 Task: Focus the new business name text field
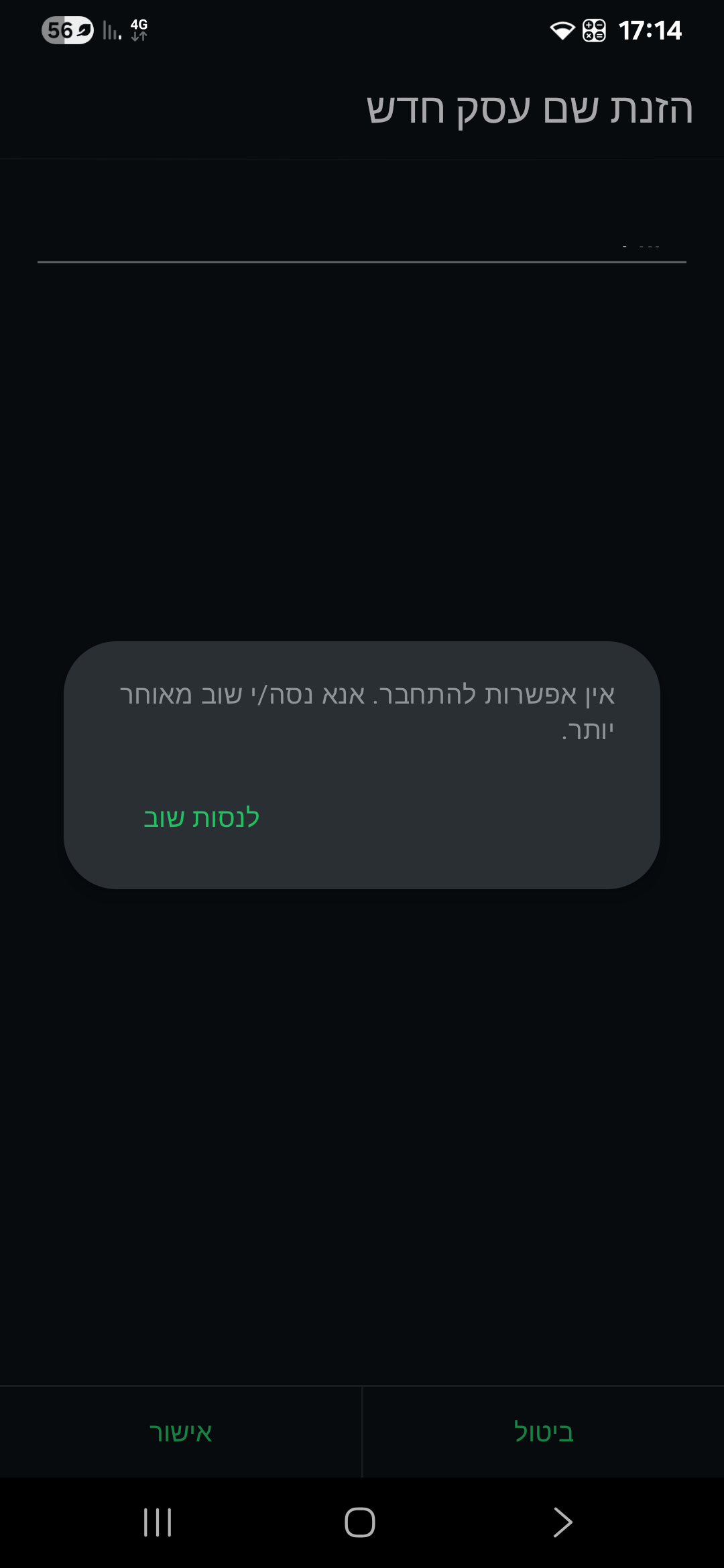[362, 235]
